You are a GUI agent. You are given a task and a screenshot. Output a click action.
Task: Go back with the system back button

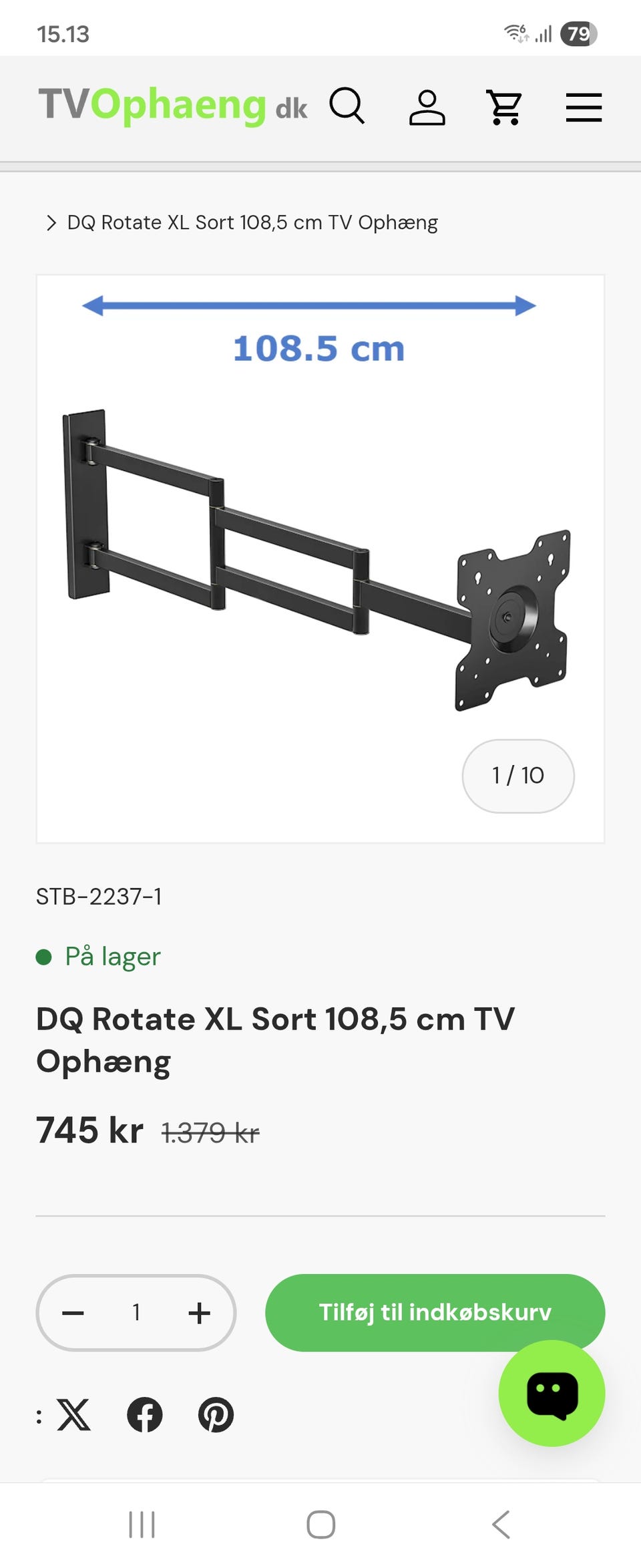pyautogui.click(x=501, y=1525)
